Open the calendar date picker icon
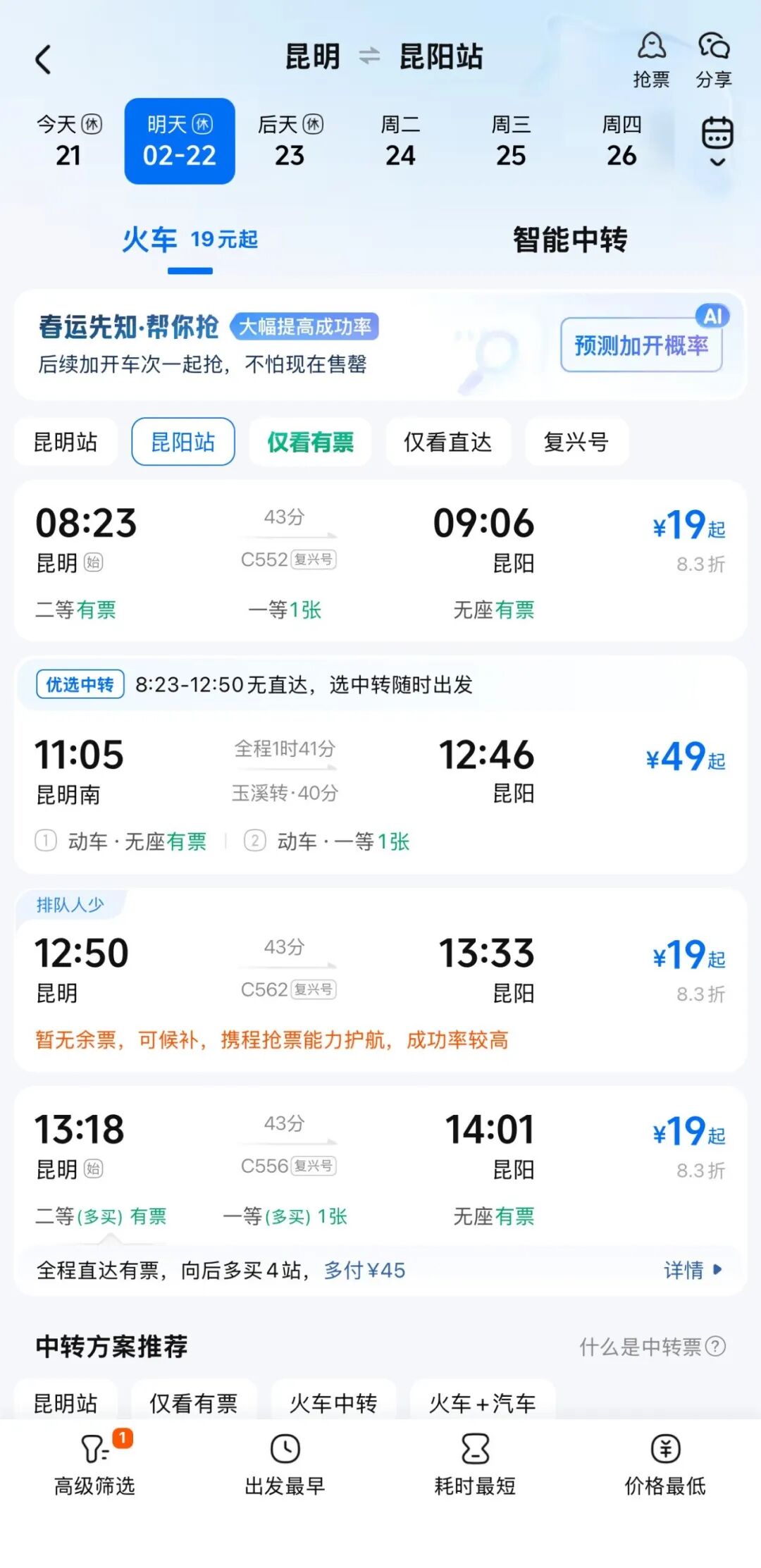This screenshot has height=1568, width=761. (718, 132)
